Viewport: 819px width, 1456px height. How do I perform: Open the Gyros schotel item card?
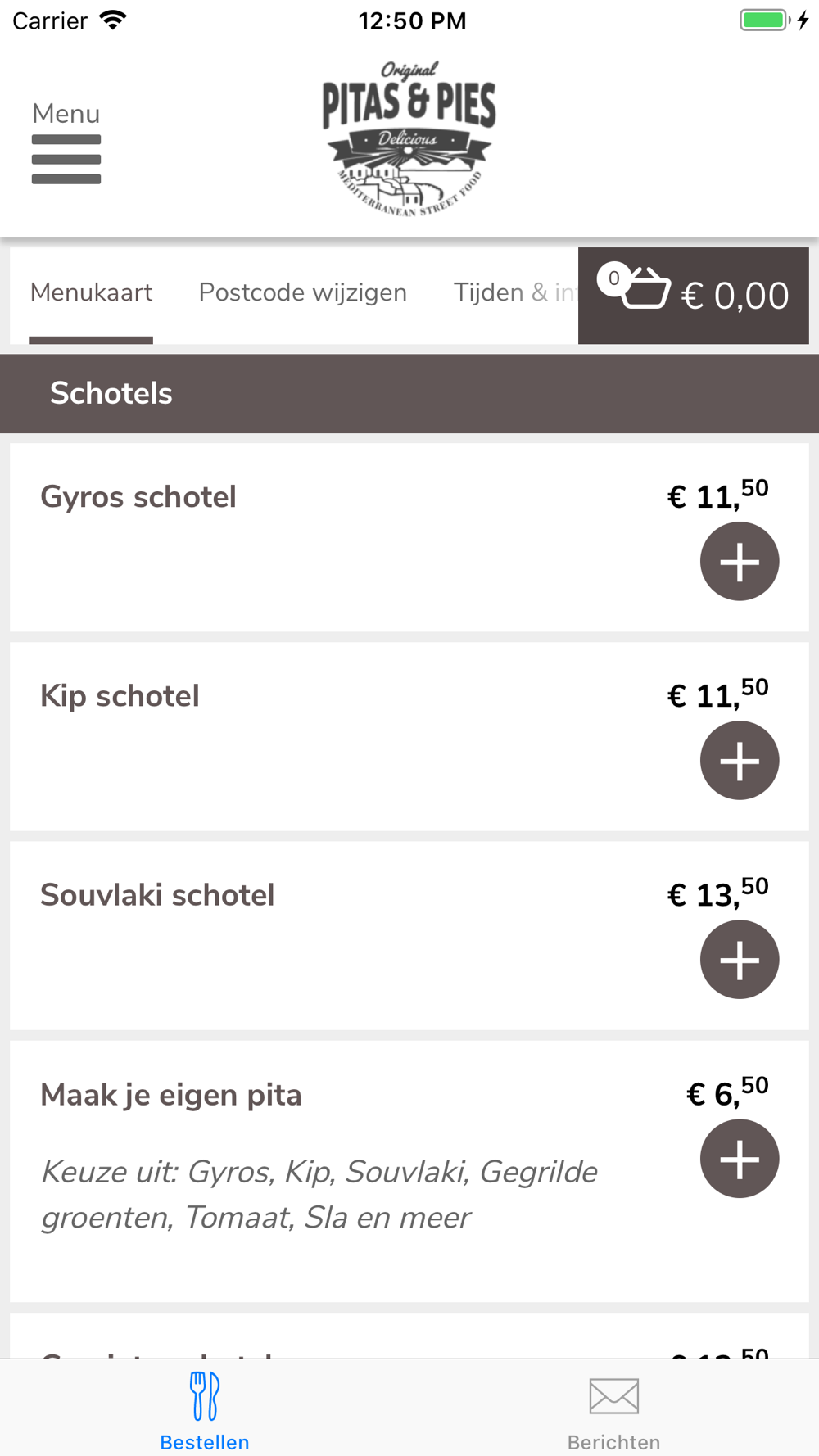pos(409,537)
